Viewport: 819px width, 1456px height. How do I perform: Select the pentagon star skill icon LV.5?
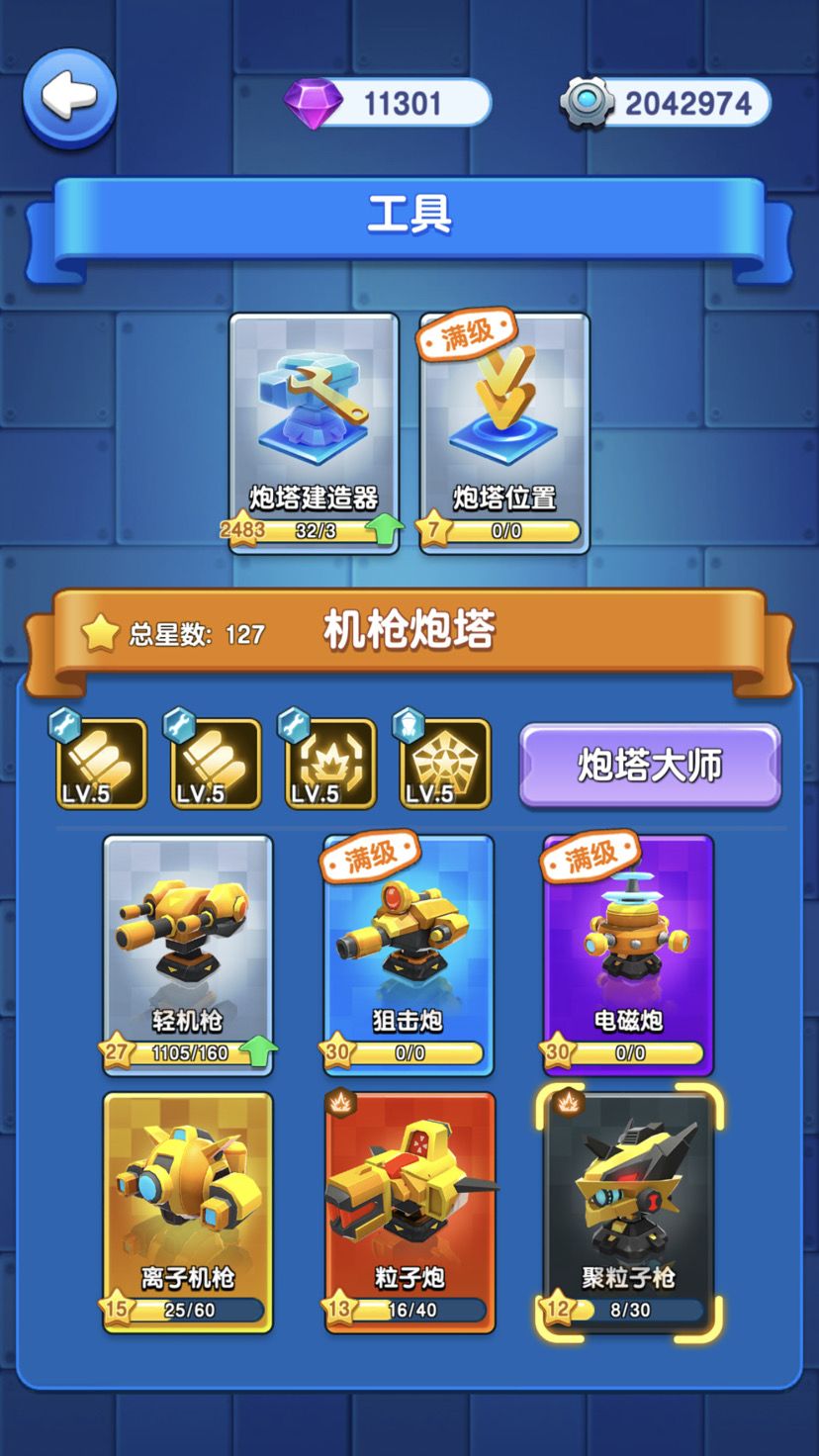[x=445, y=764]
